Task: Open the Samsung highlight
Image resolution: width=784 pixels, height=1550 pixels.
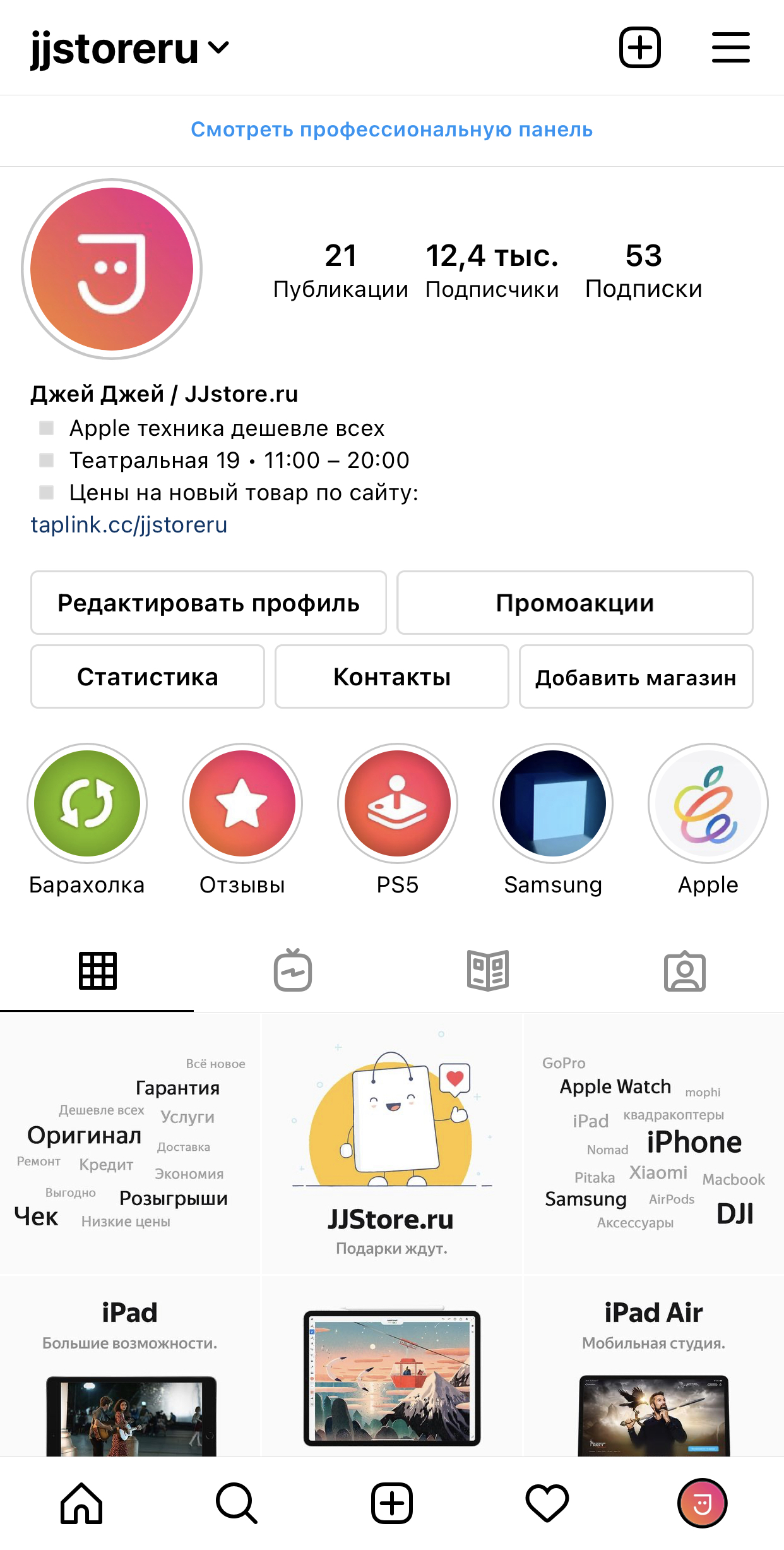Action: [553, 803]
